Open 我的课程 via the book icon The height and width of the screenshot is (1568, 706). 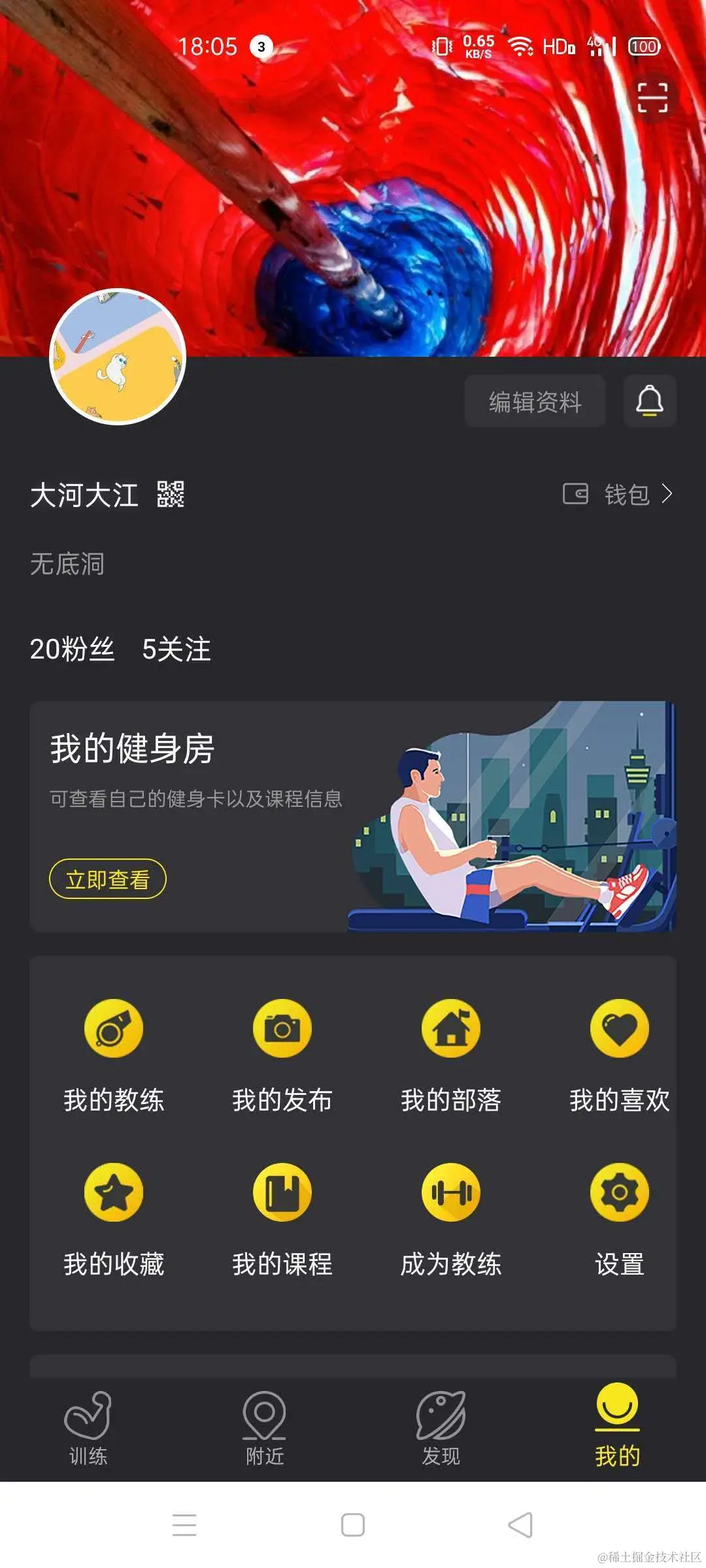coord(282,1192)
